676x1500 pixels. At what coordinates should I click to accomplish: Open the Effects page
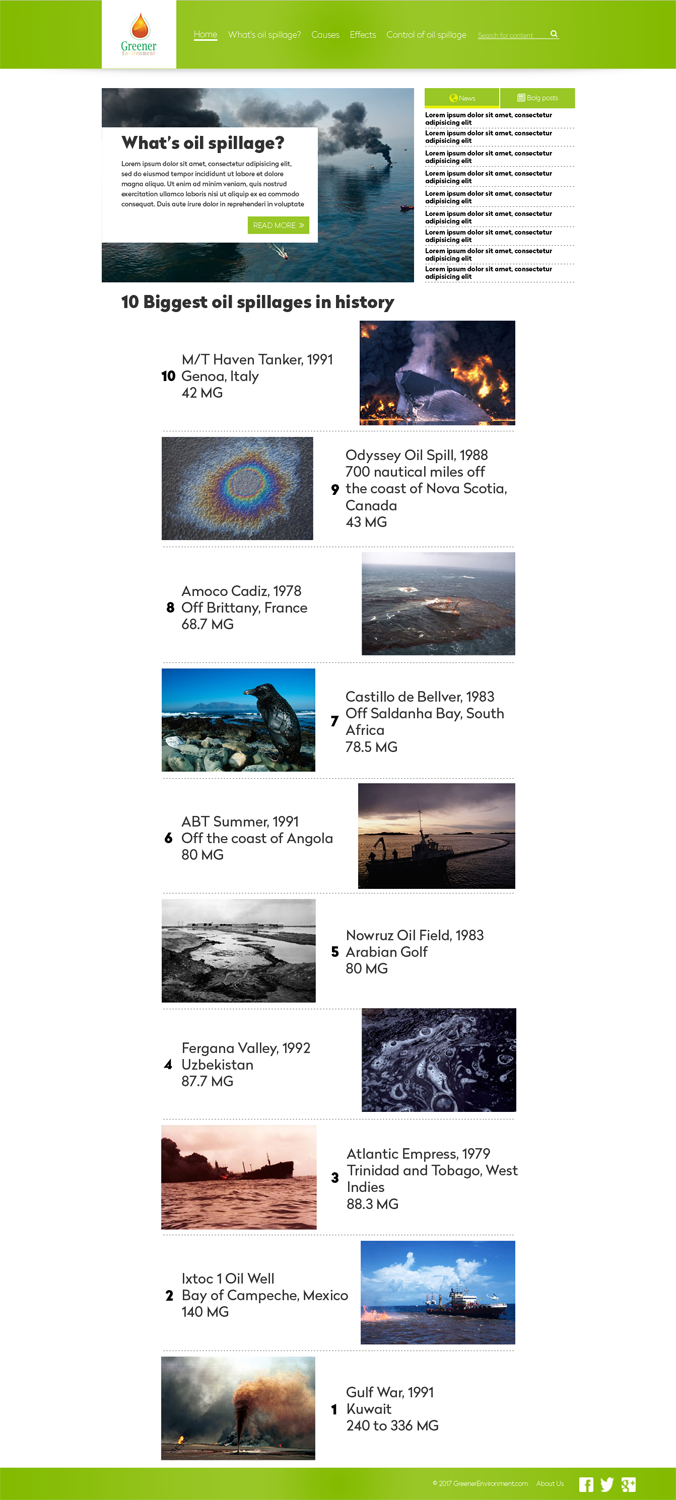363,35
